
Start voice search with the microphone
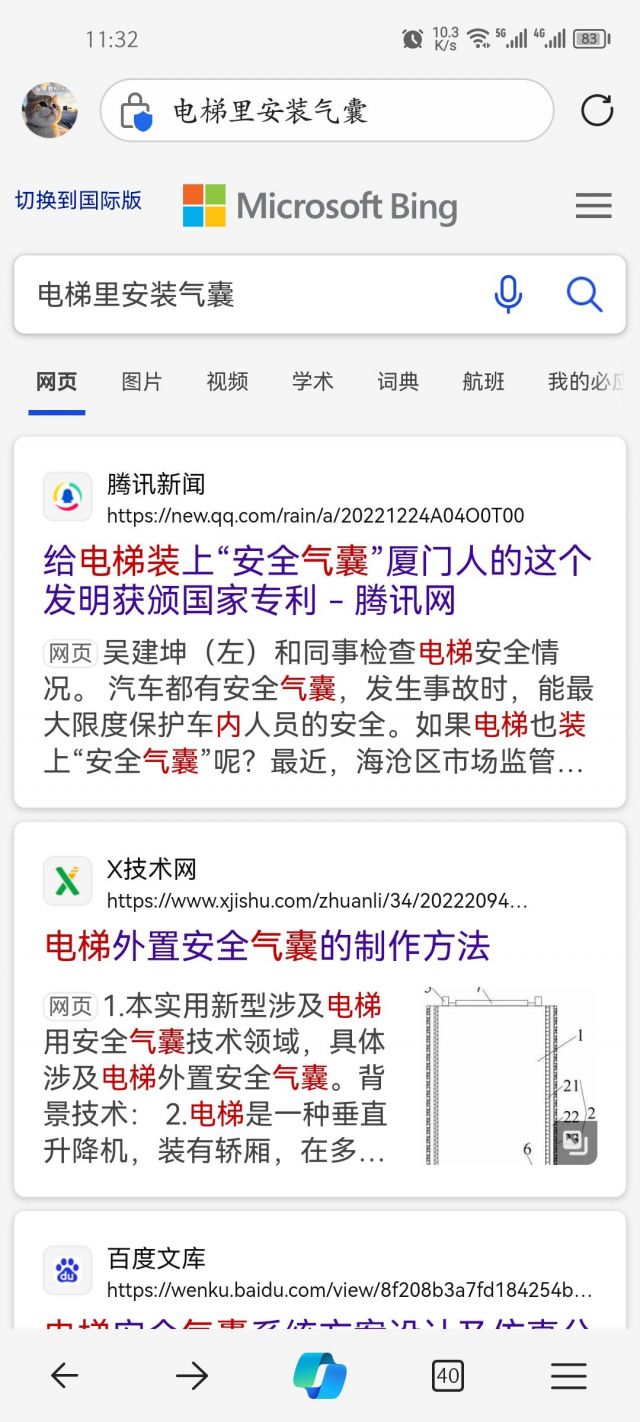click(508, 294)
